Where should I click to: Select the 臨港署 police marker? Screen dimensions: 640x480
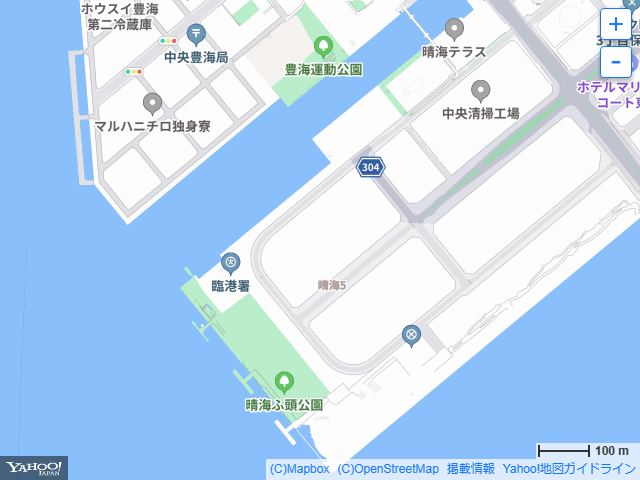(231, 263)
